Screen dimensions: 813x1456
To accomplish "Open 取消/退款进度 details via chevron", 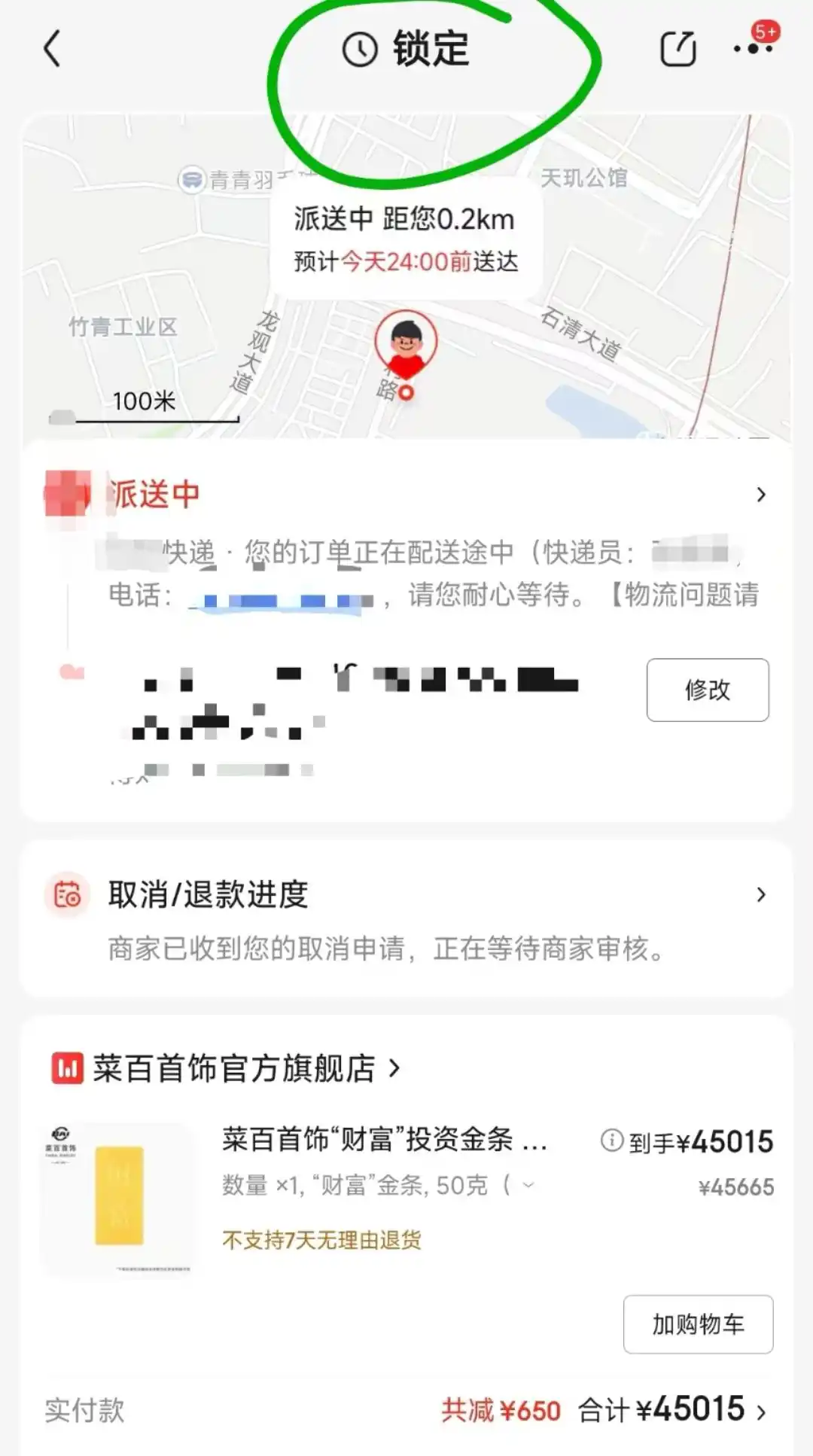I will 760,896.
